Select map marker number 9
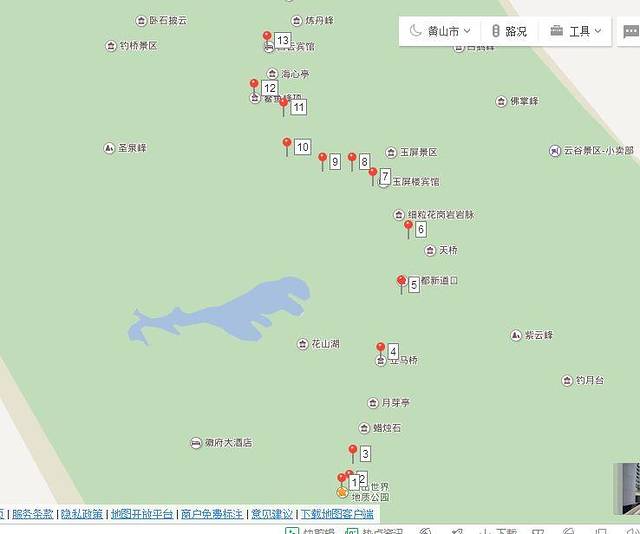Viewport: 640px width, 534px height. [x=322, y=160]
